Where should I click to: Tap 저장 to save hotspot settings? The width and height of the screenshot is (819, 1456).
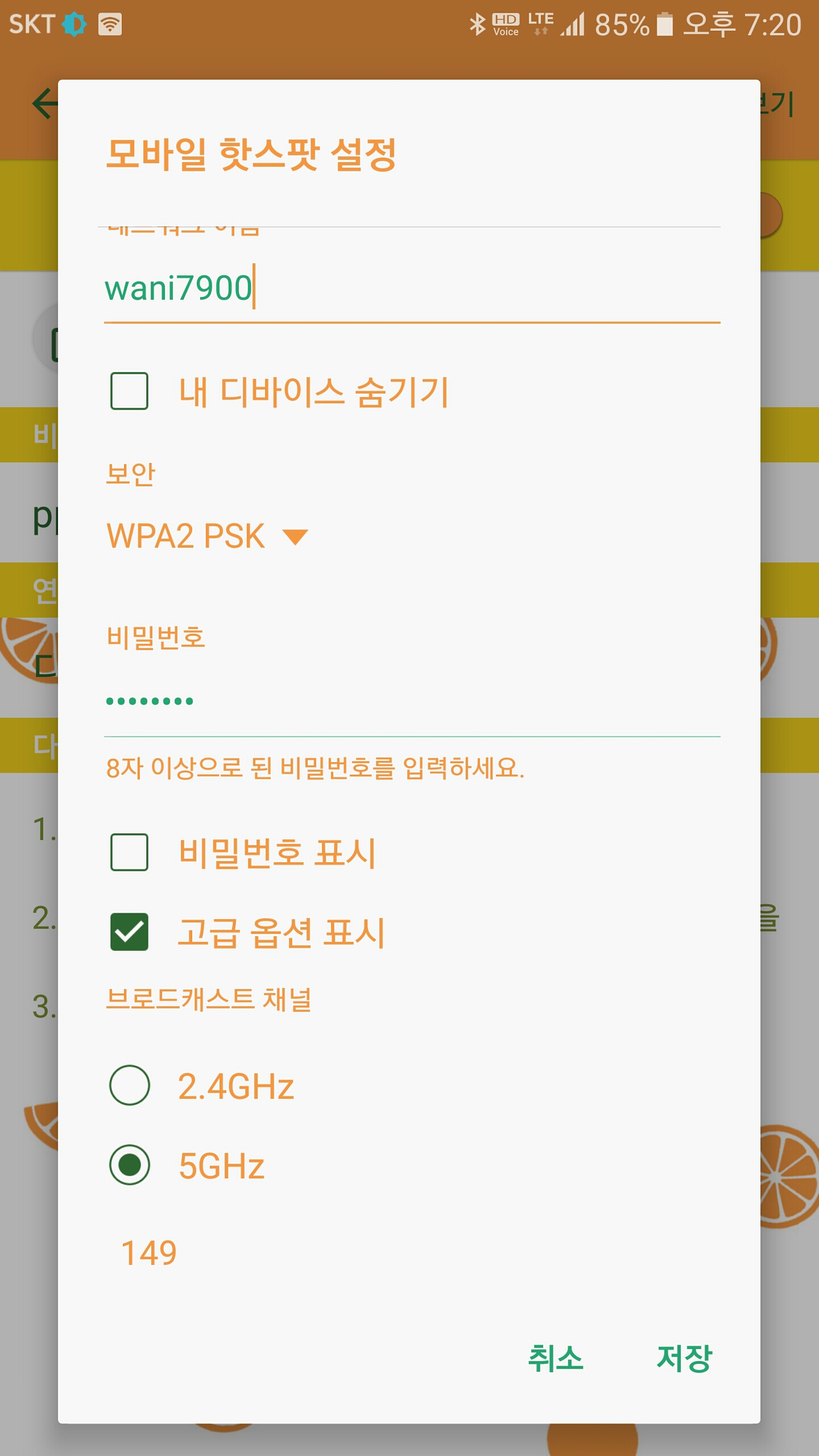[684, 1359]
